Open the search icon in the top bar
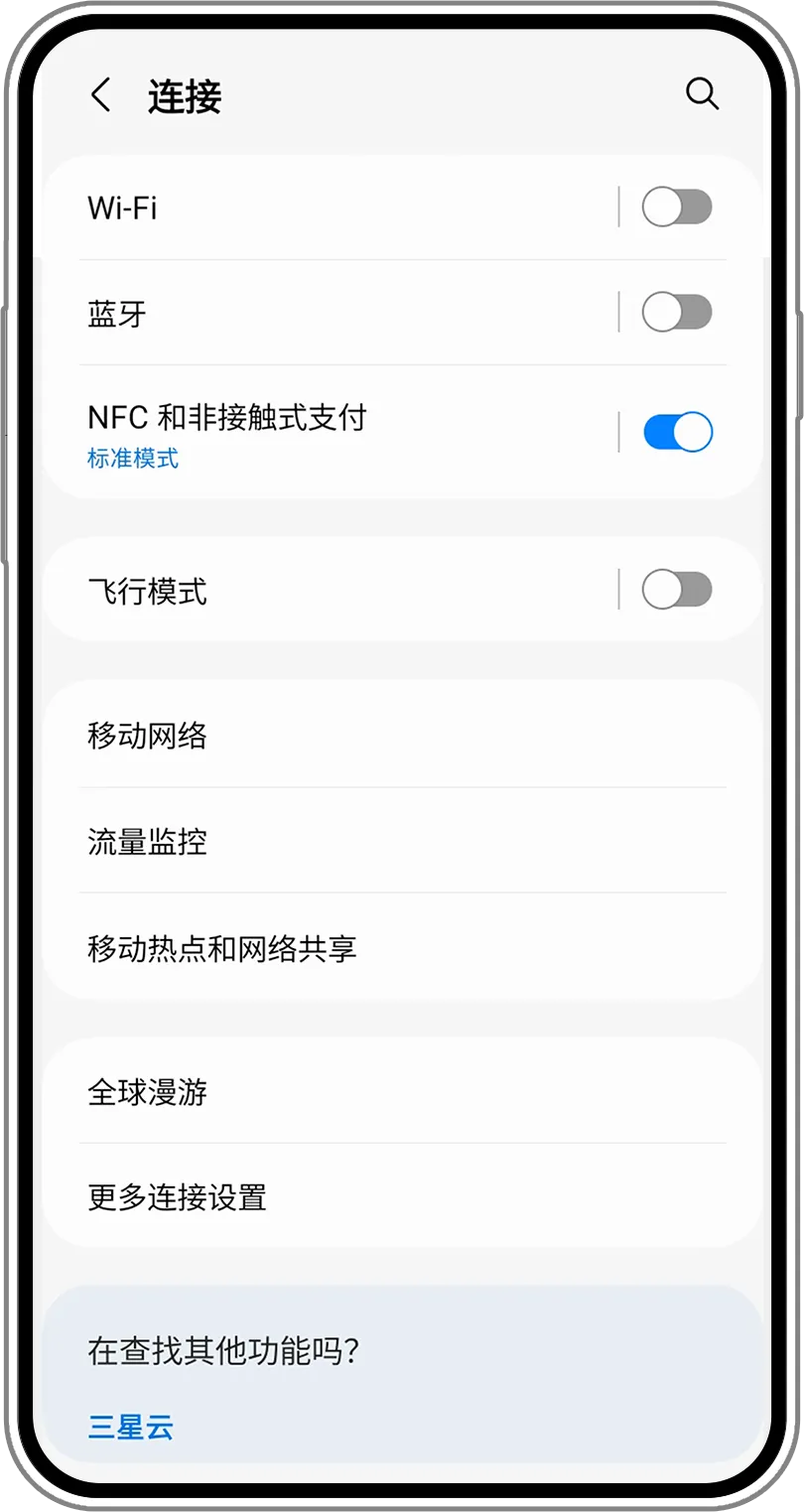 coord(702,94)
